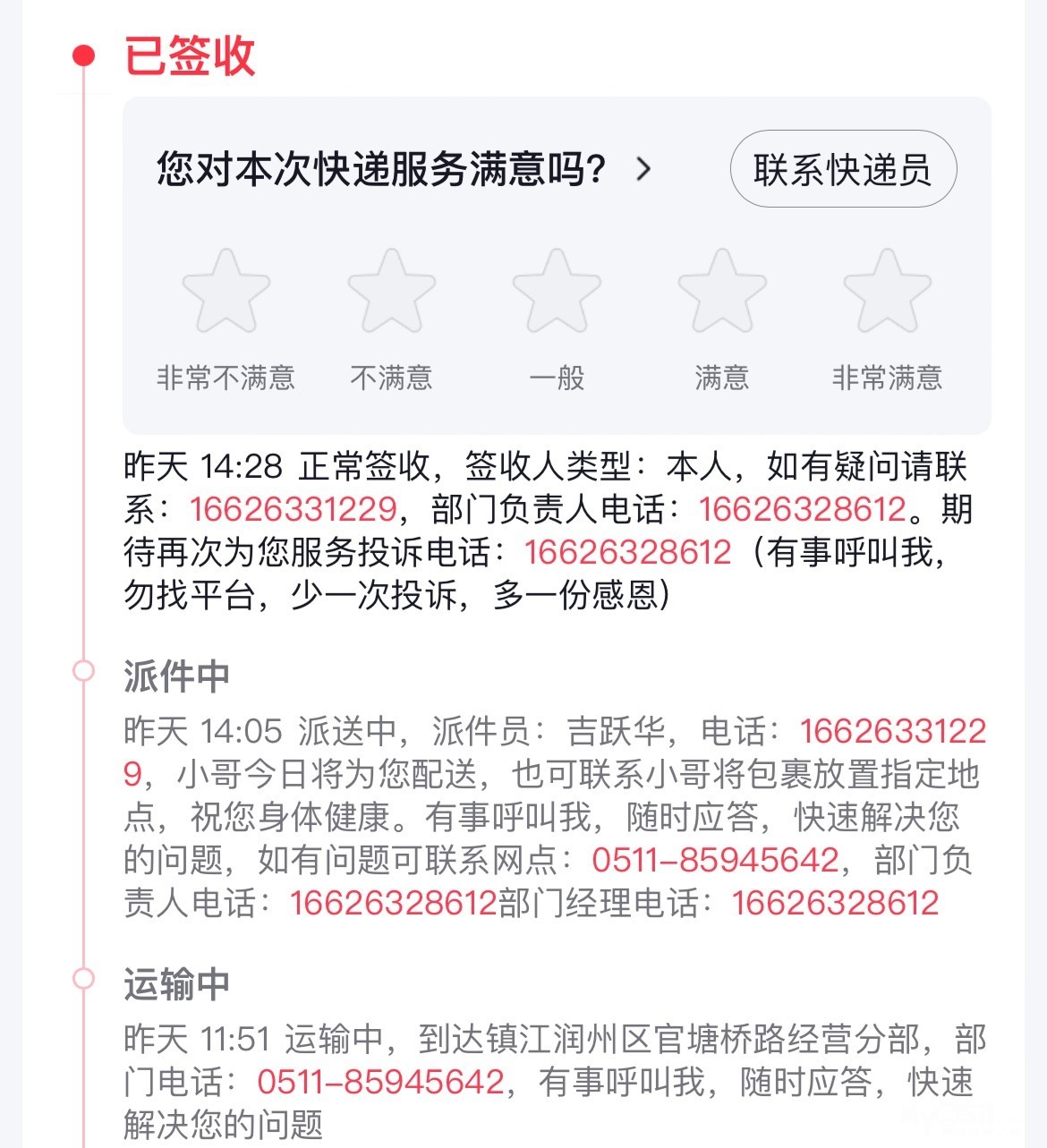Dial the 投诉电话 number 16626328612
The width and height of the screenshot is (1047, 1148).
click(x=628, y=552)
